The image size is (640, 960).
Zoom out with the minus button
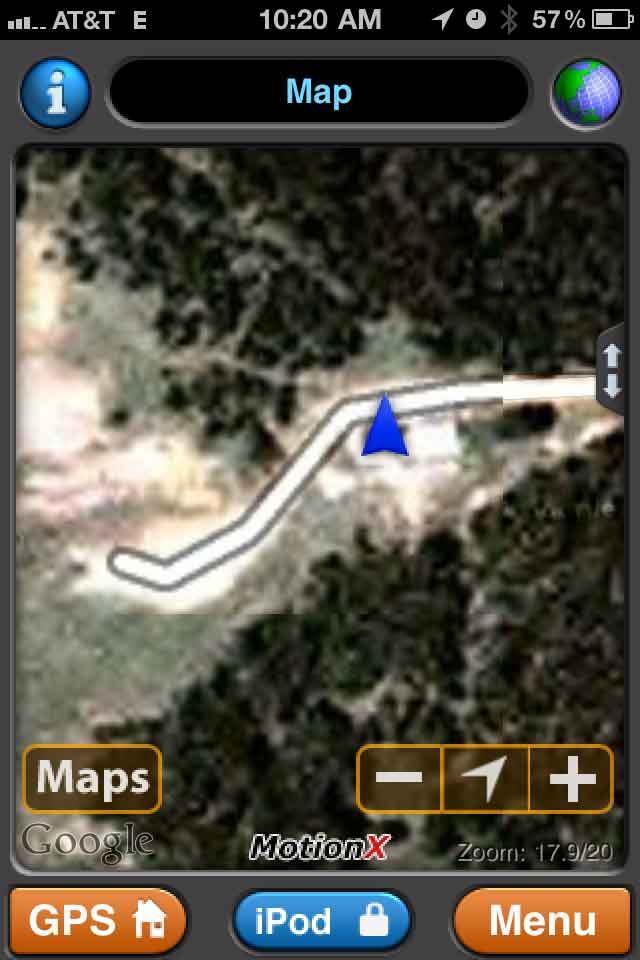[399, 778]
